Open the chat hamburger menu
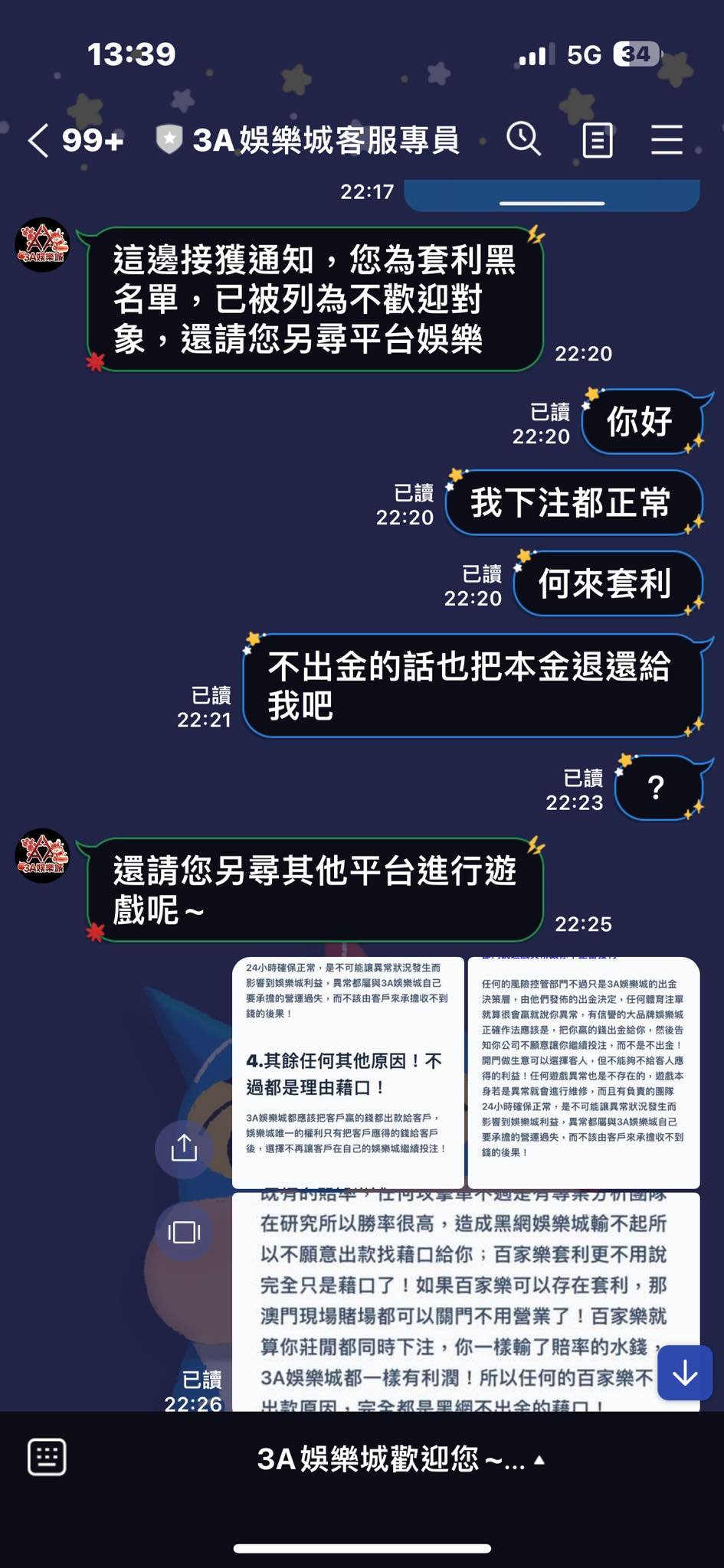 point(667,140)
